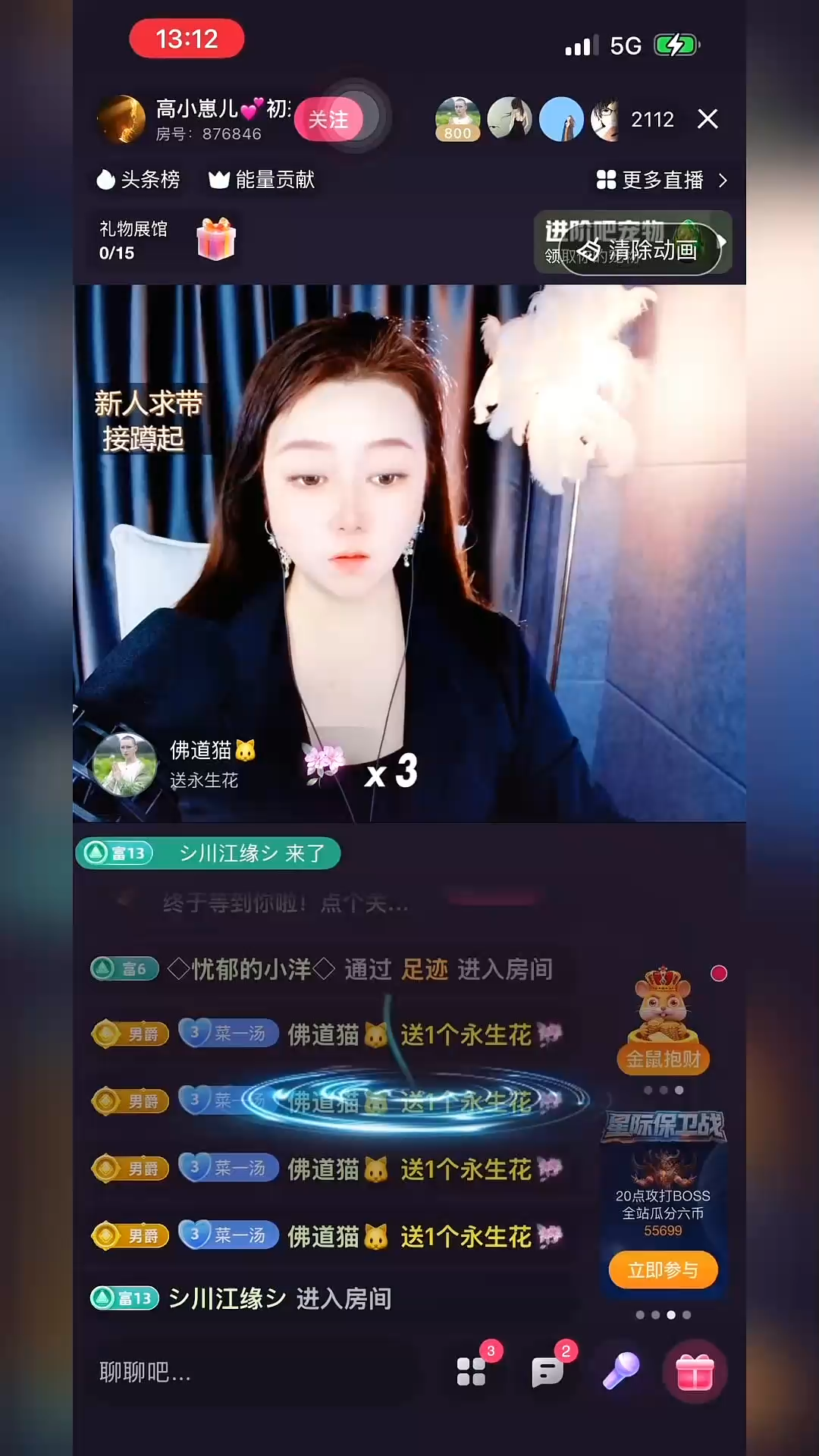Screen dimensions: 819x1456
Task: Follow the streamer with the 关注 button
Action: (x=330, y=119)
